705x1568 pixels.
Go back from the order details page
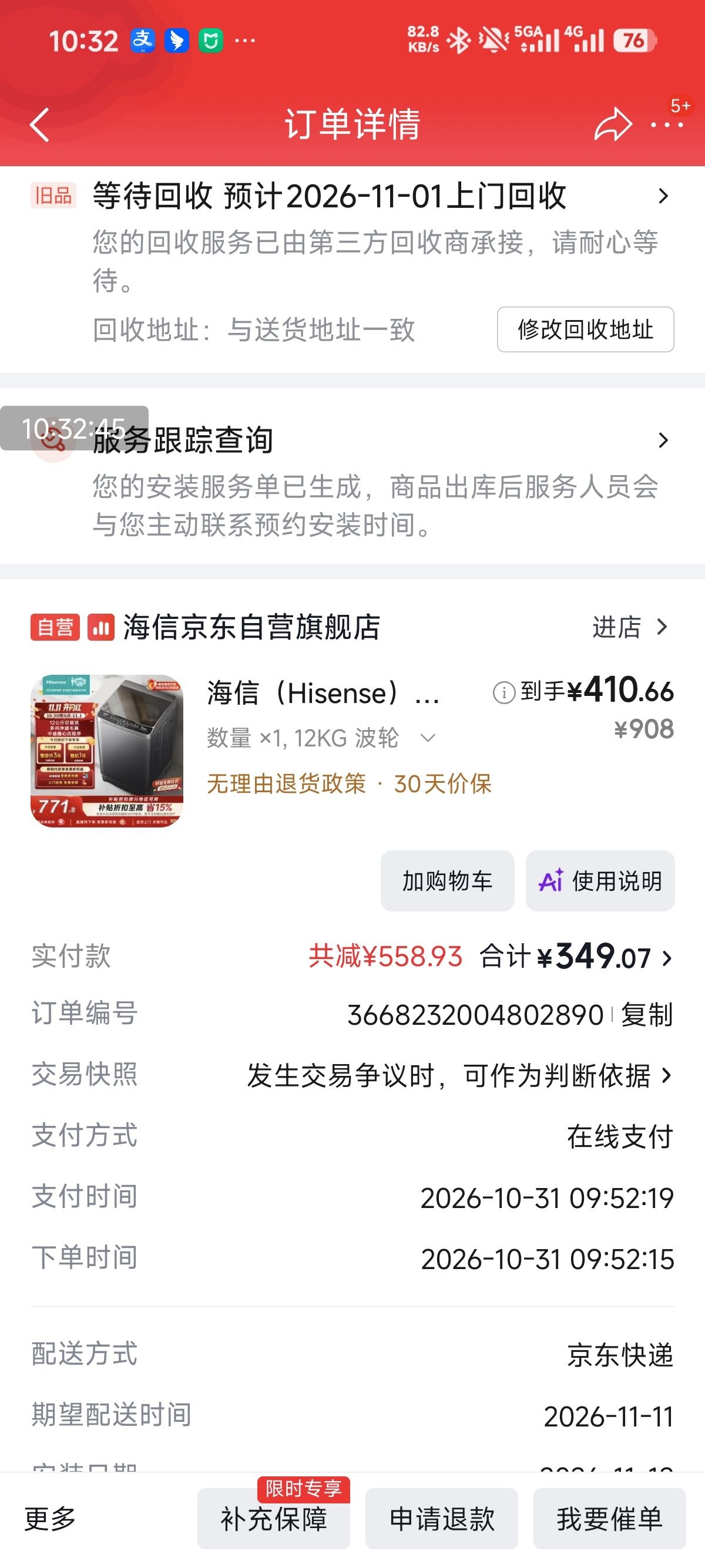(39, 125)
